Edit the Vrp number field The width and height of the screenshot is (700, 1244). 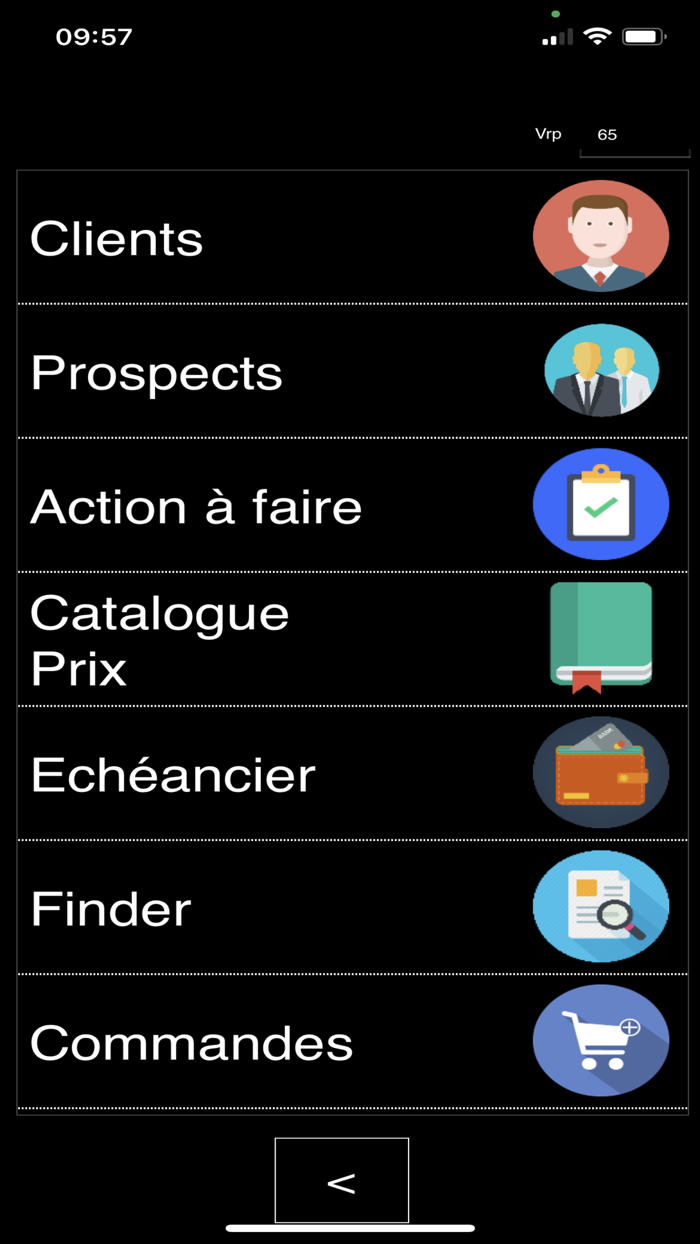tap(635, 135)
